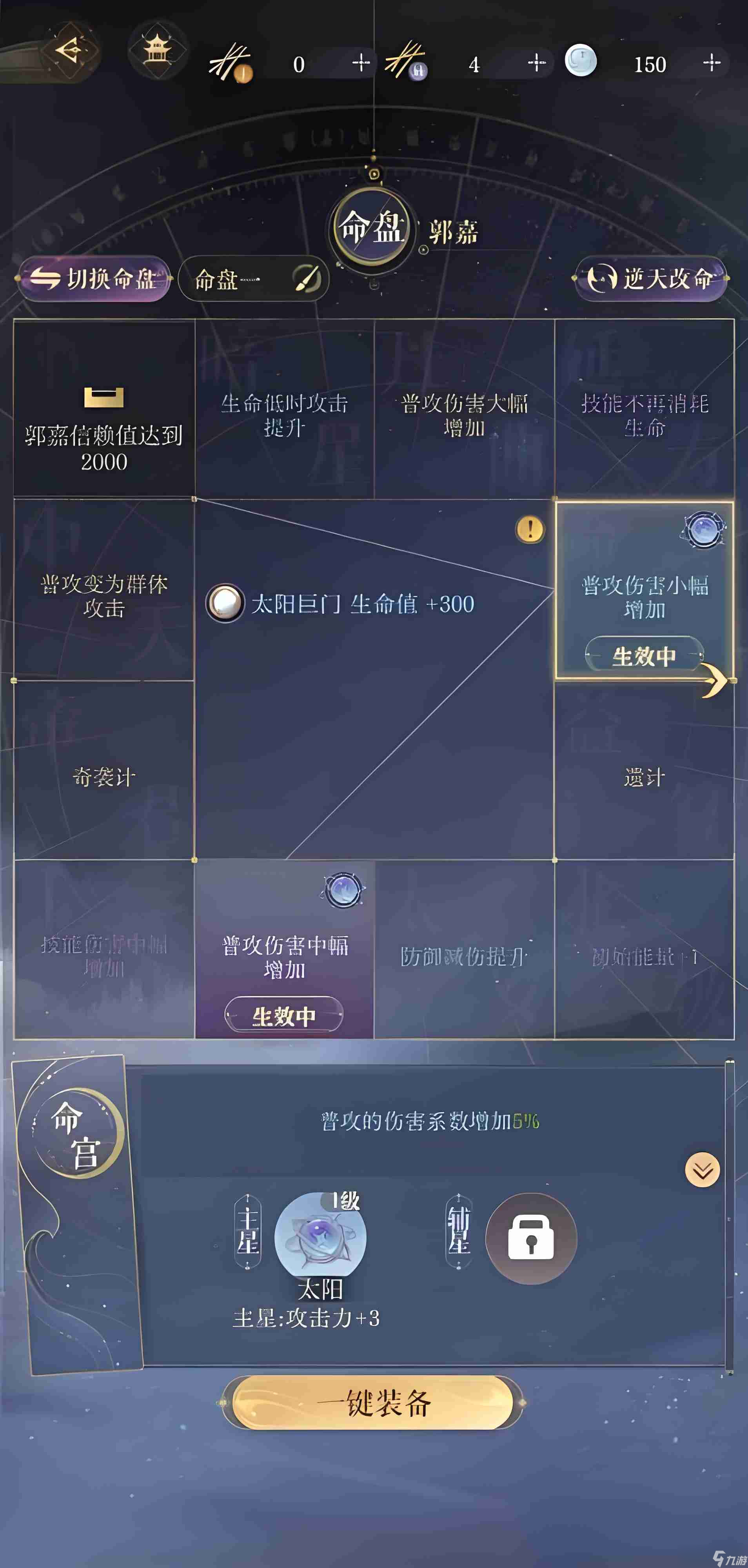Select the 普攻伤害中幅增加 palace cell
Screen dimensions: 748x1568
click(284, 949)
